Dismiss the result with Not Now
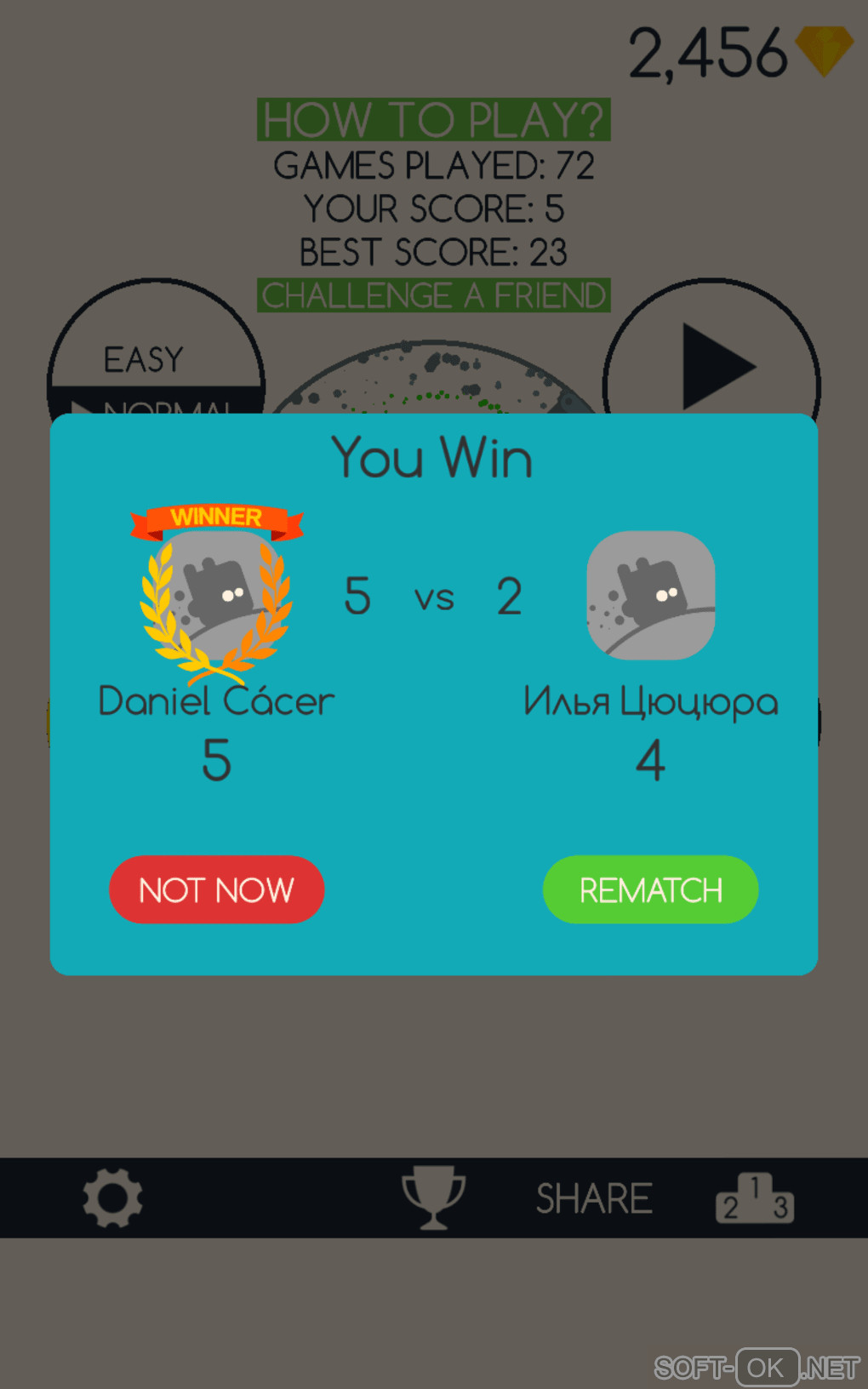This screenshot has height=1389, width=868. click(216, 889)
